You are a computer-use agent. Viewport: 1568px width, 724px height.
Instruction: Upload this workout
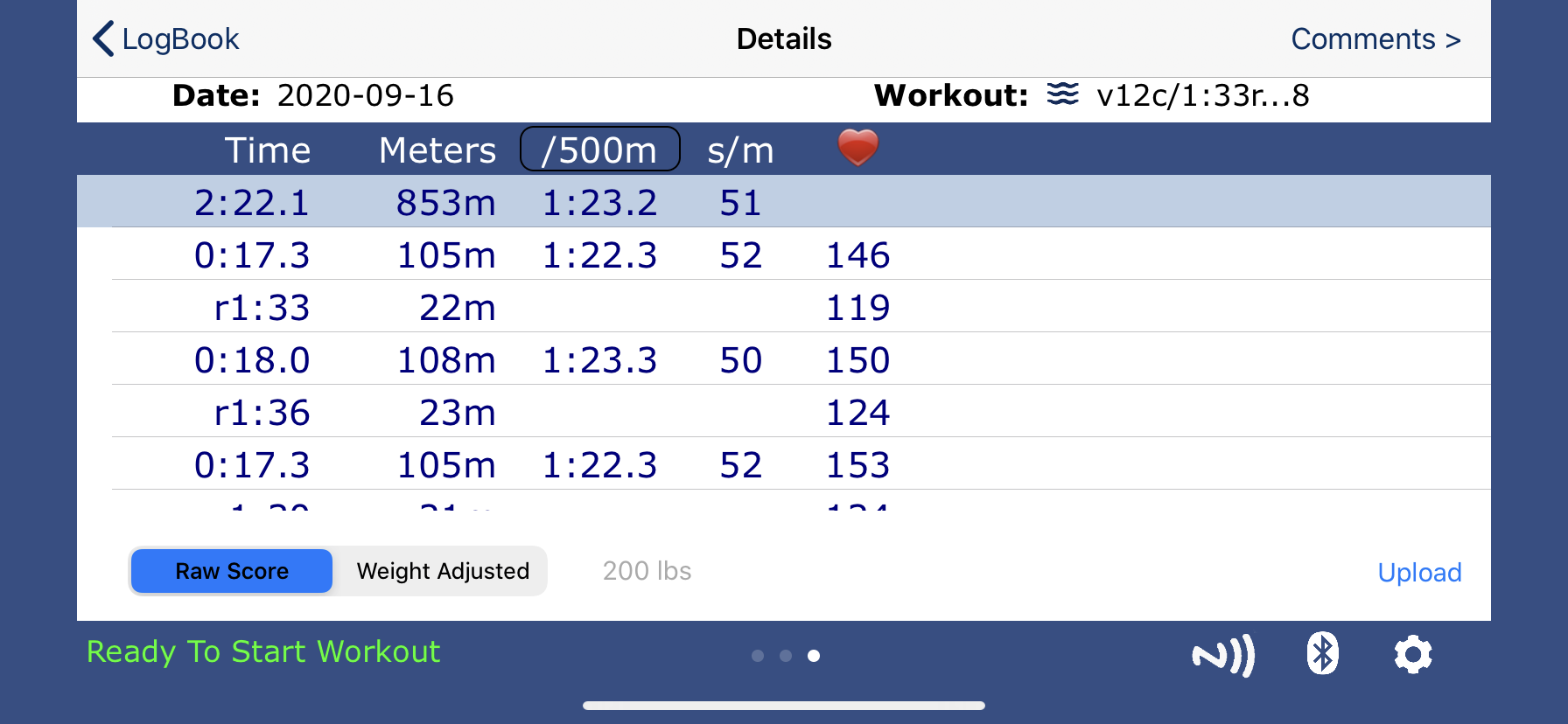[1418, 573]
